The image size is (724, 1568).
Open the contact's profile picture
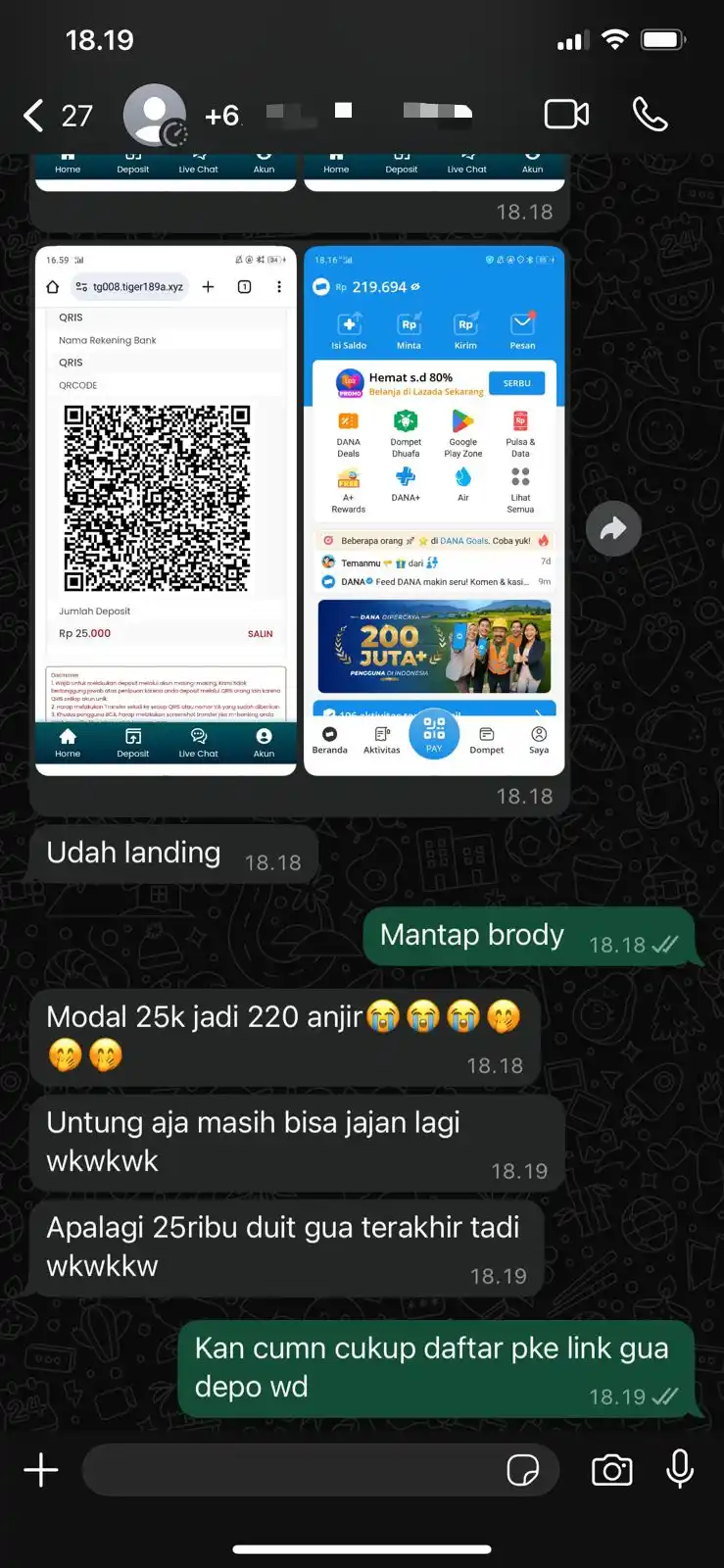pyautogui.click(x=155, y=116)
